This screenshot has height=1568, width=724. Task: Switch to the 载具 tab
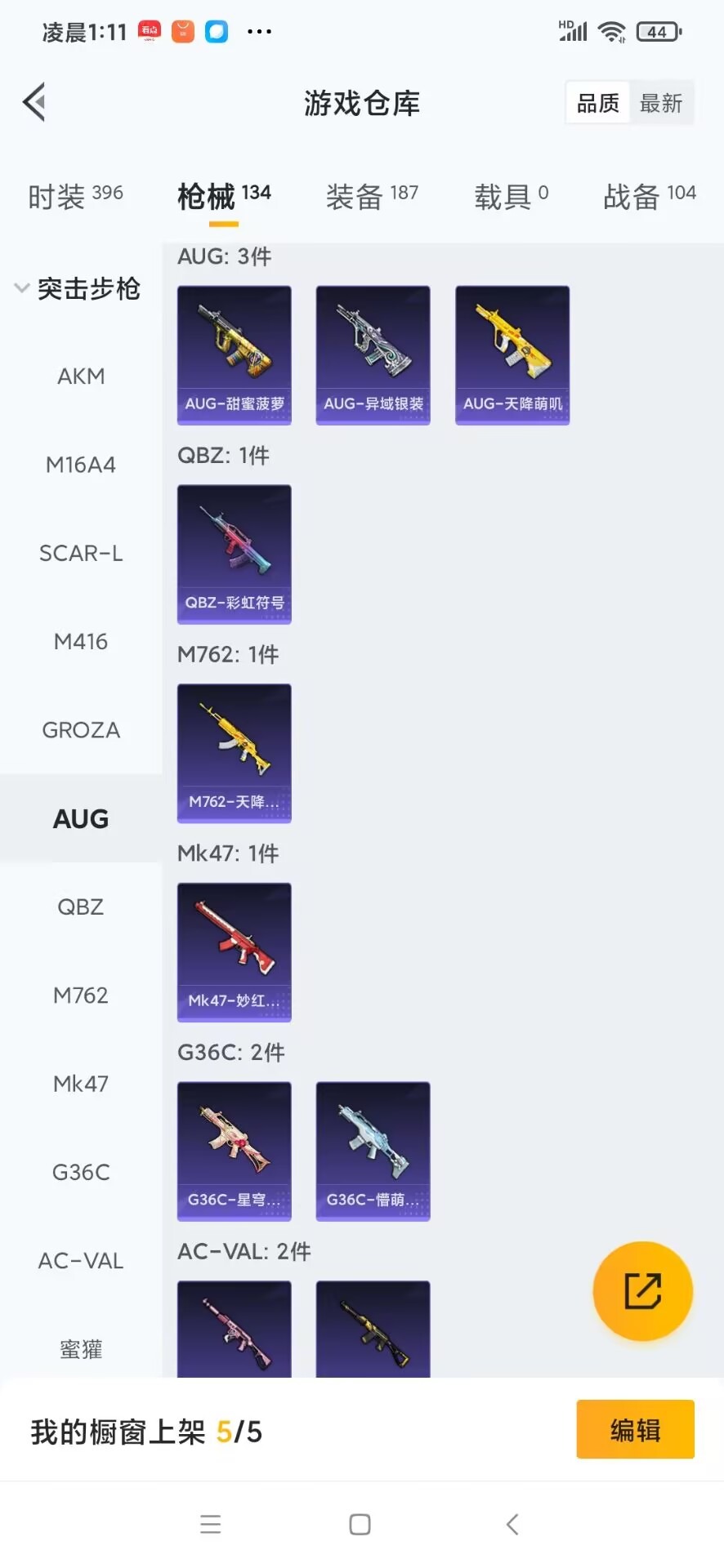[x=511, y=196]
